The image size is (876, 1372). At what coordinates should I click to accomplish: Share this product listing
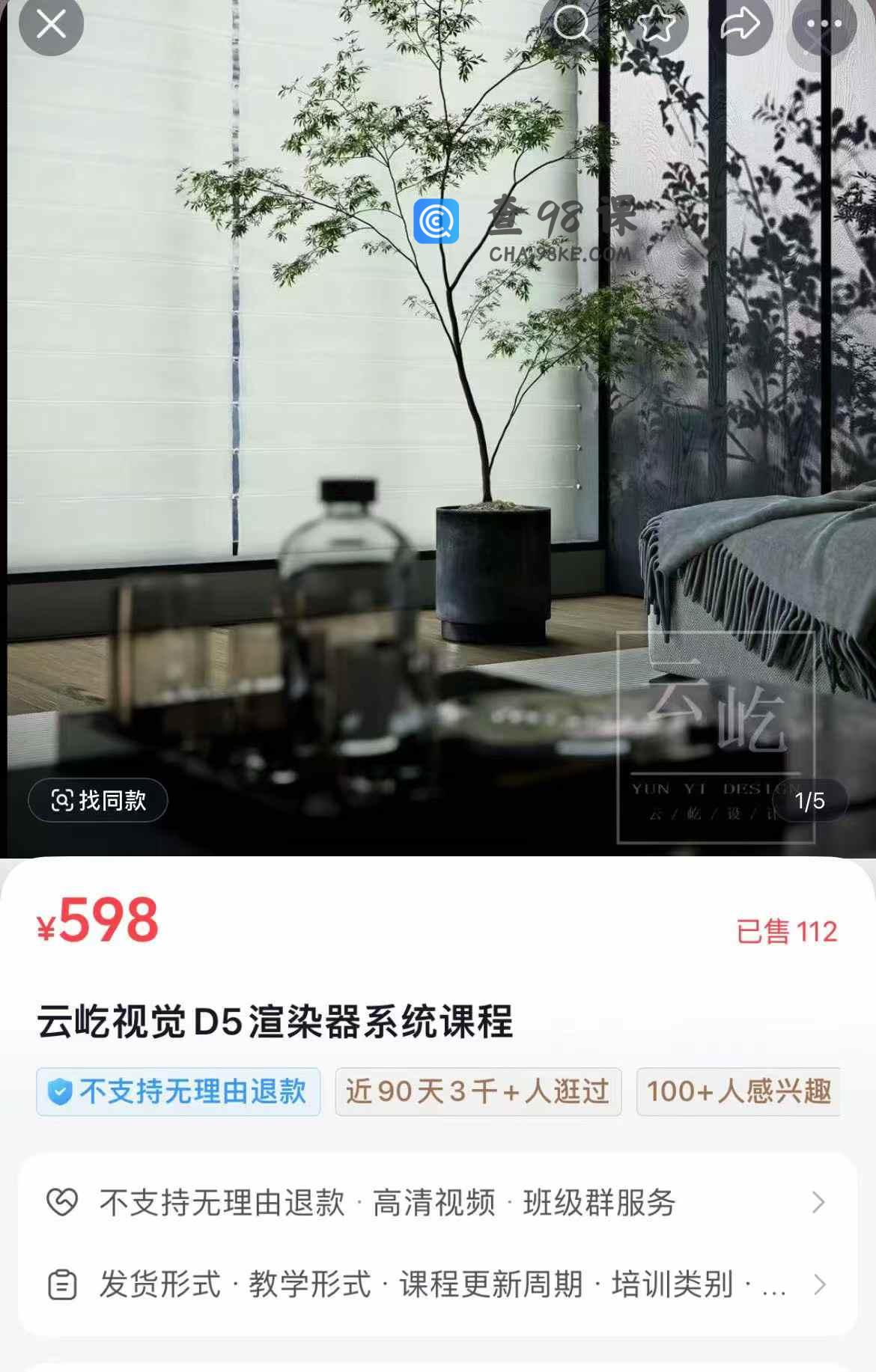[740, 25]
